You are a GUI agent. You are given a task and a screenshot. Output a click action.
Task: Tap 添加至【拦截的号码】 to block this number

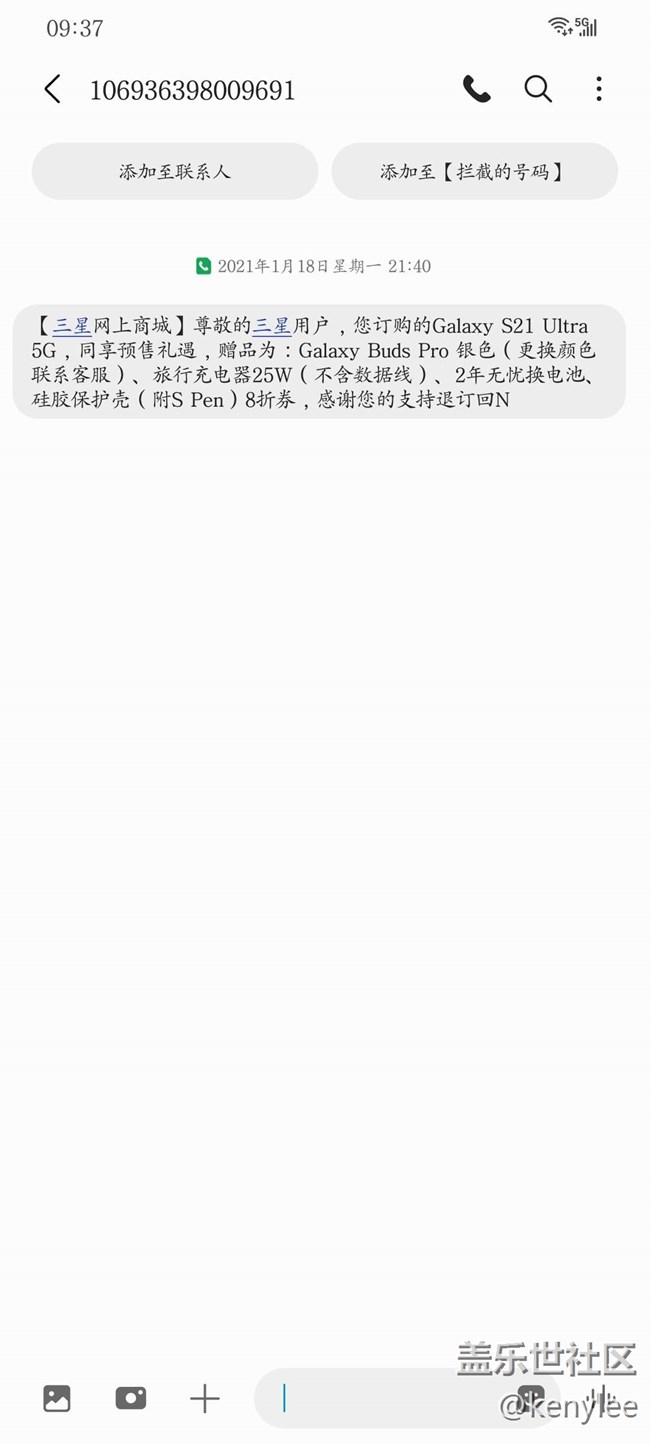(x=474, y=171)
